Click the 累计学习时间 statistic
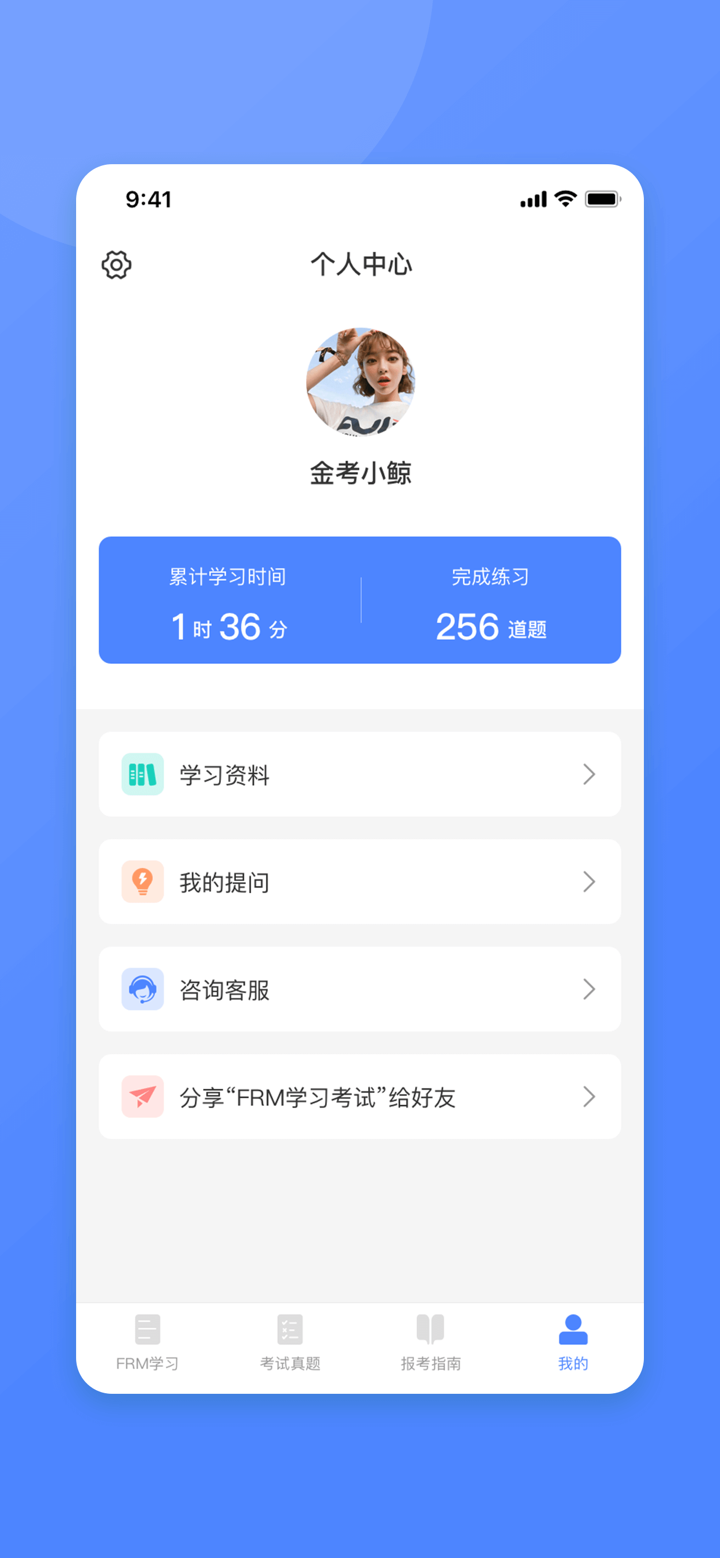 click(x=229, y=600)
